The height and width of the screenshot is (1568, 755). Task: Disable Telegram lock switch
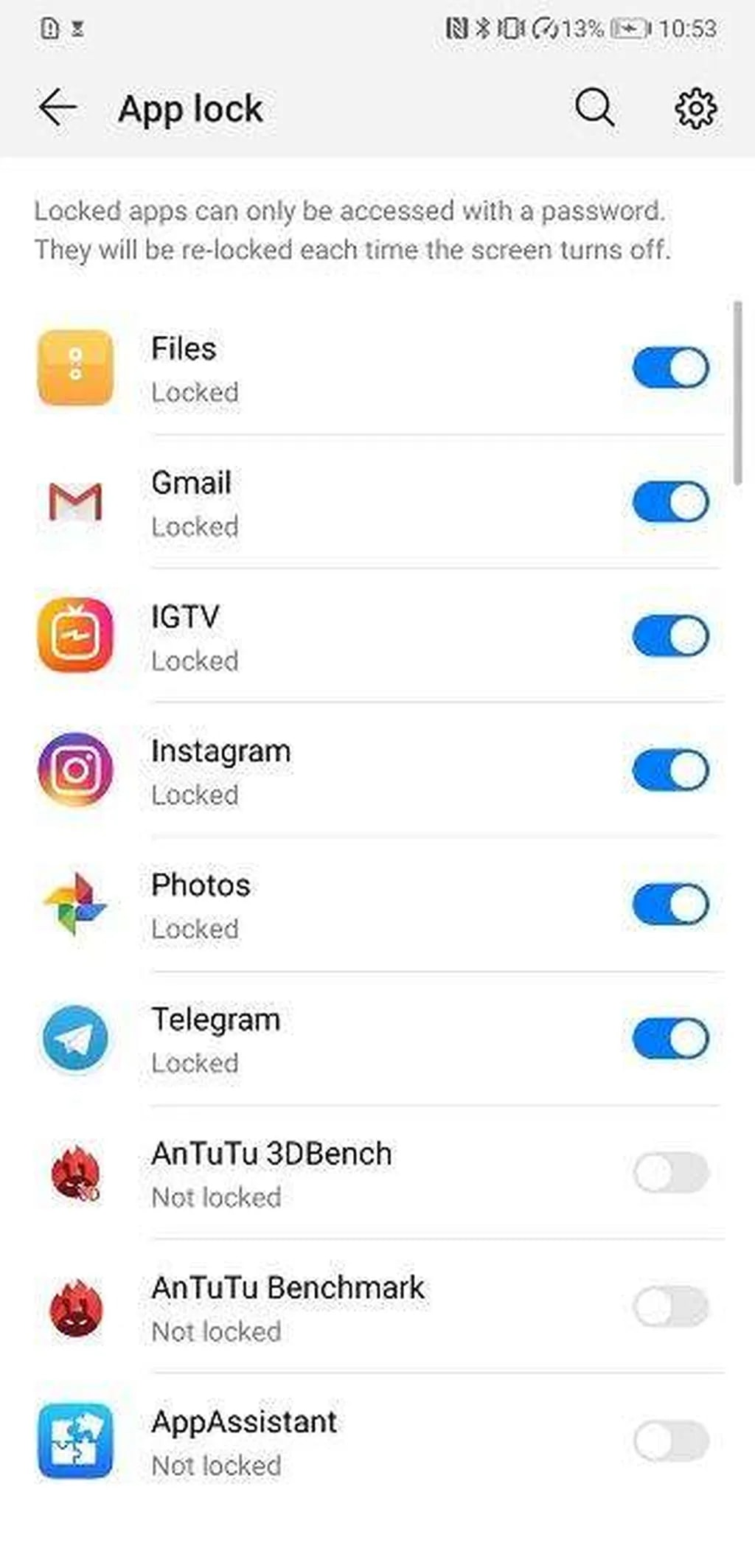pyautogui.click(x=670, y=1039)
